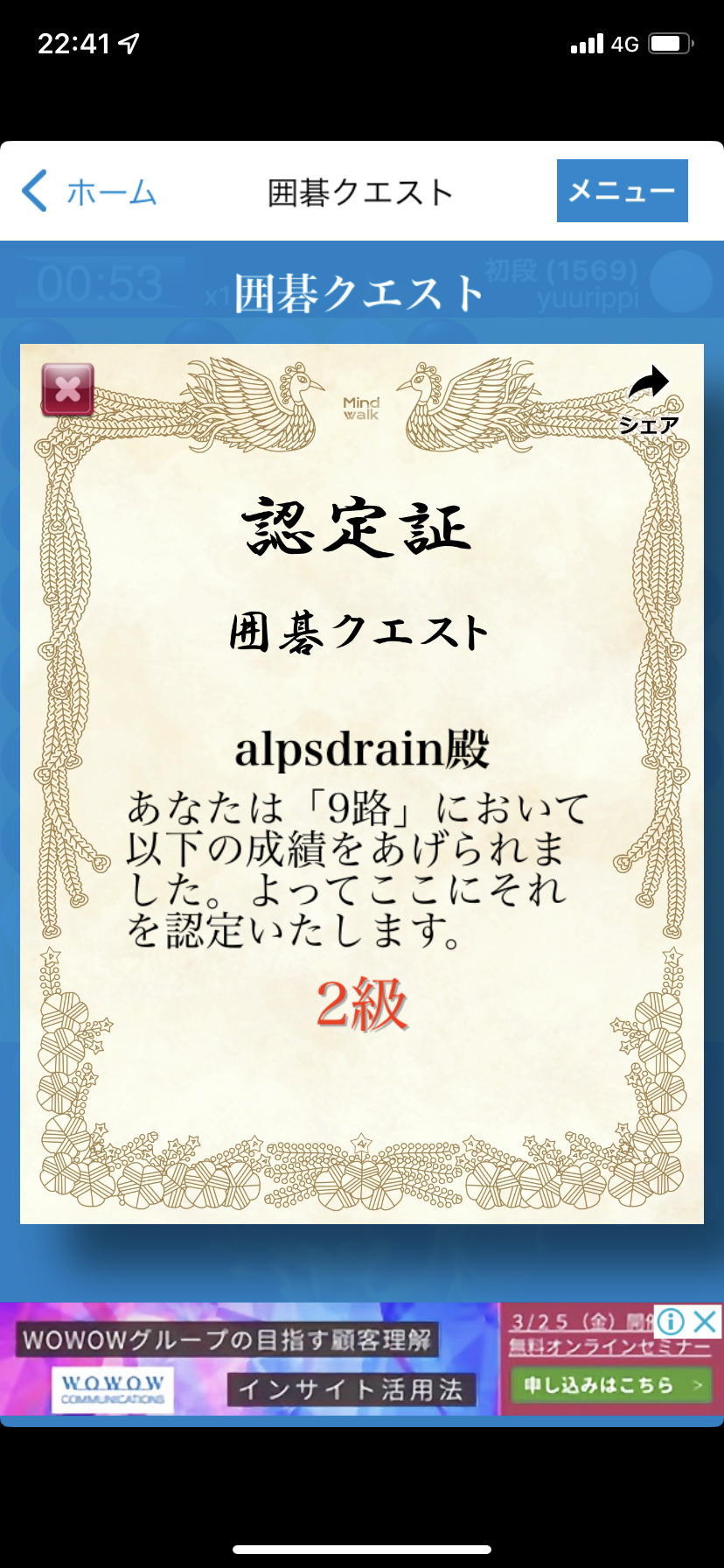Tap 申し込みはこちら on the ad
Image resolution: width=724 pixels, height=1568 pixels.
tap(610, 1385)
